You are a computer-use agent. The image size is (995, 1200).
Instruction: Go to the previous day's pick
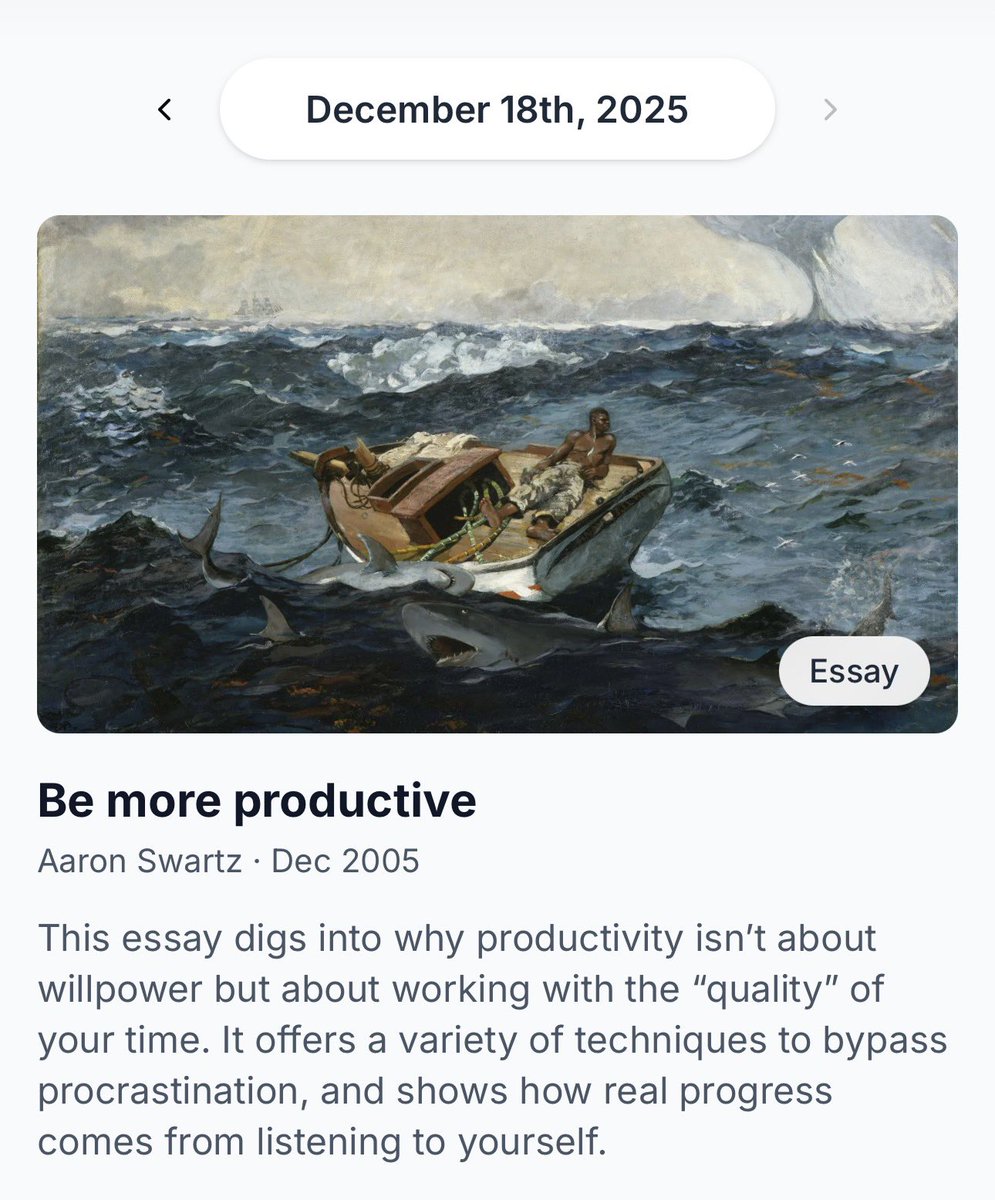point(166,109)
